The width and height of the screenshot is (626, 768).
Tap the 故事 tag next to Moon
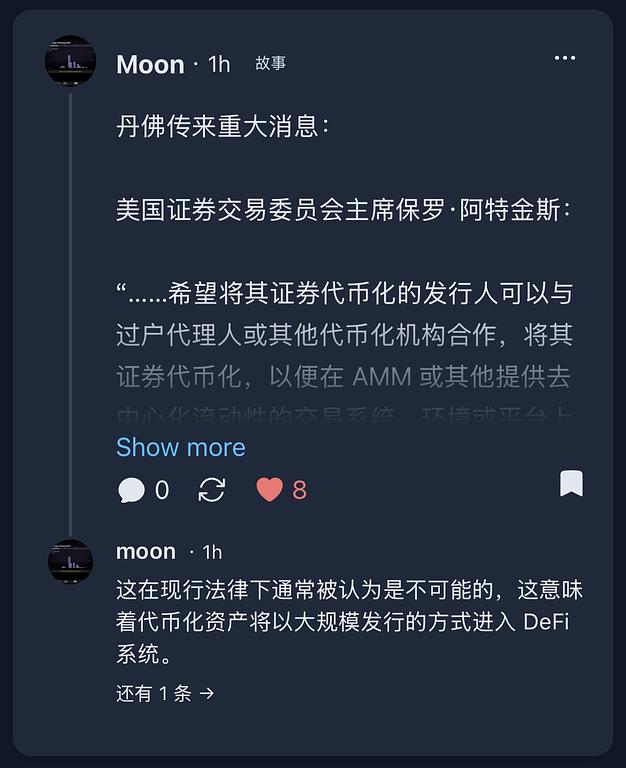tap(270, 63)
